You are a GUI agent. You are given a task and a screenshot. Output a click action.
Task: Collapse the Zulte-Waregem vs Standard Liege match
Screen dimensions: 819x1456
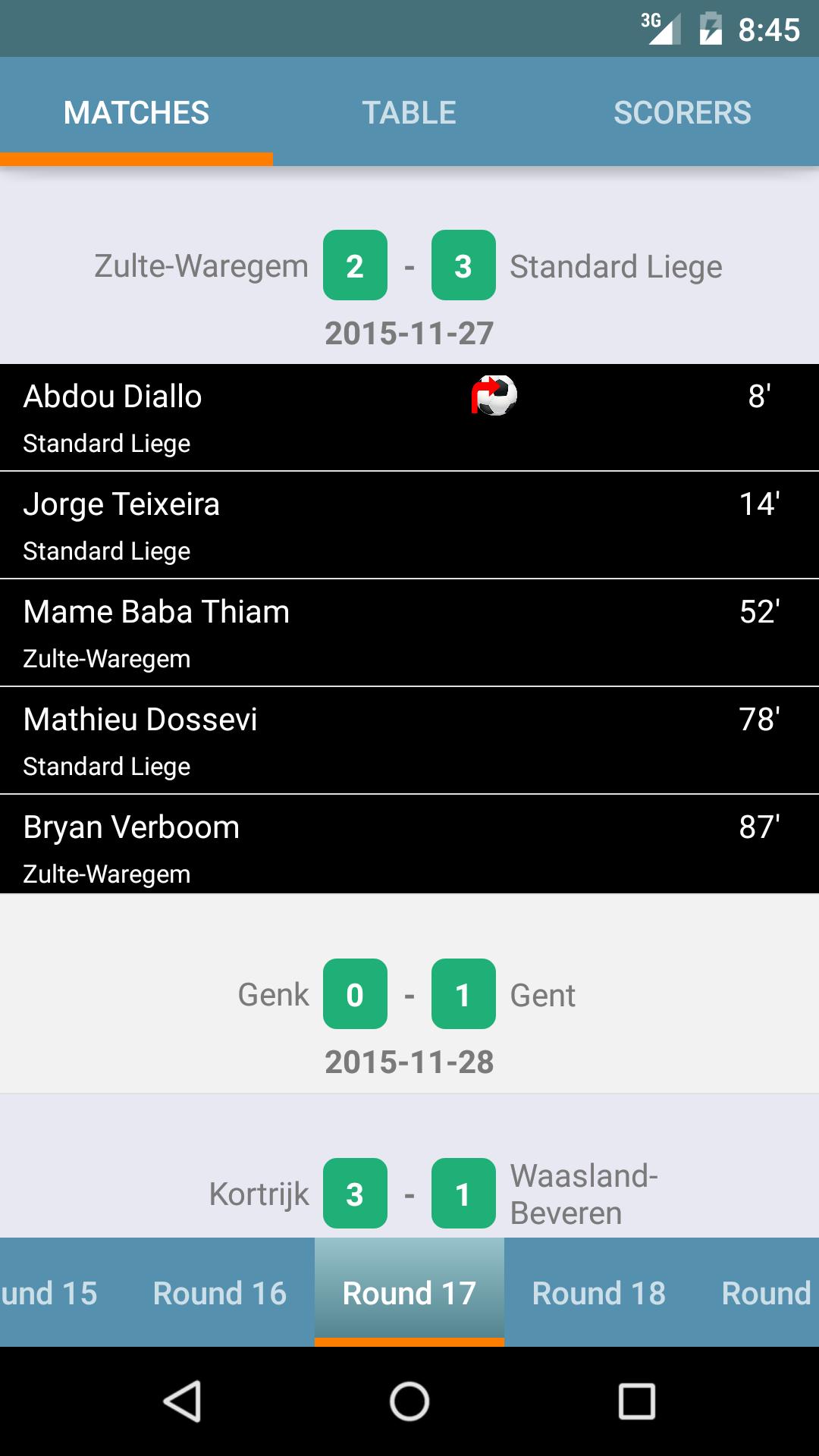(x=409, y=288)
